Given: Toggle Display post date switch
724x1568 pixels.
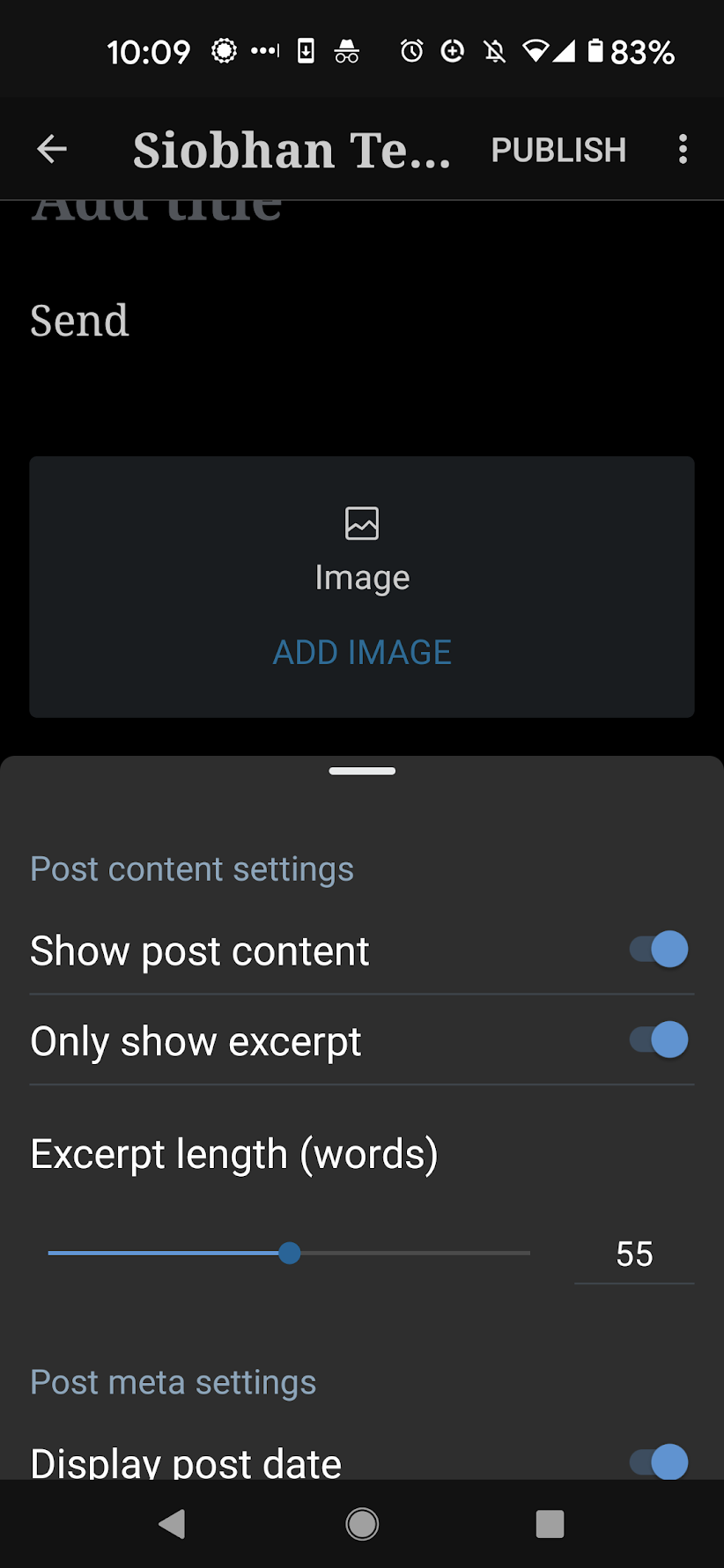Looking at the screenshot, I should tap(659, 1461).
